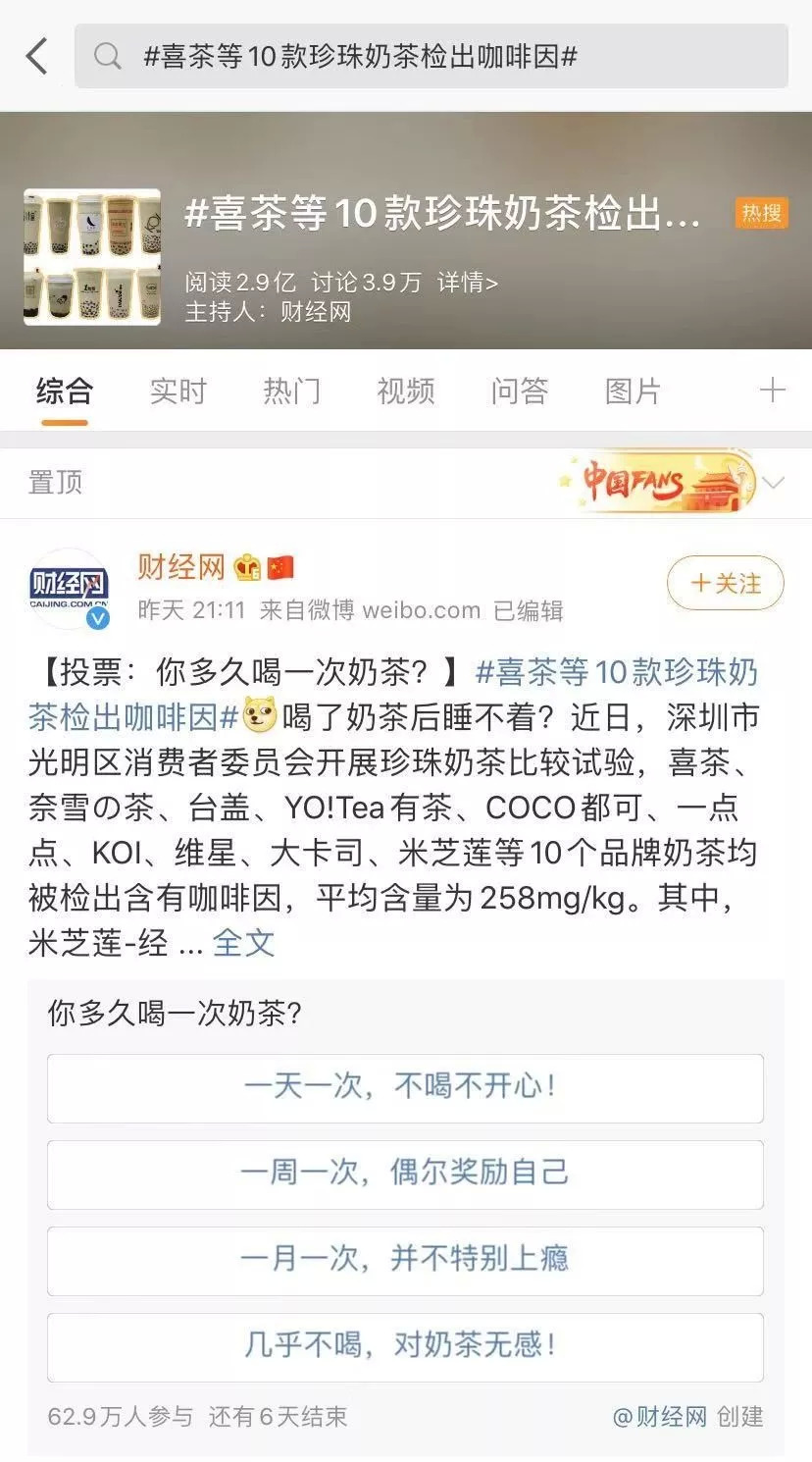Switch to the 热门 tab
The width and height of the screenshot is (812, 1462).
pos(291,392)
